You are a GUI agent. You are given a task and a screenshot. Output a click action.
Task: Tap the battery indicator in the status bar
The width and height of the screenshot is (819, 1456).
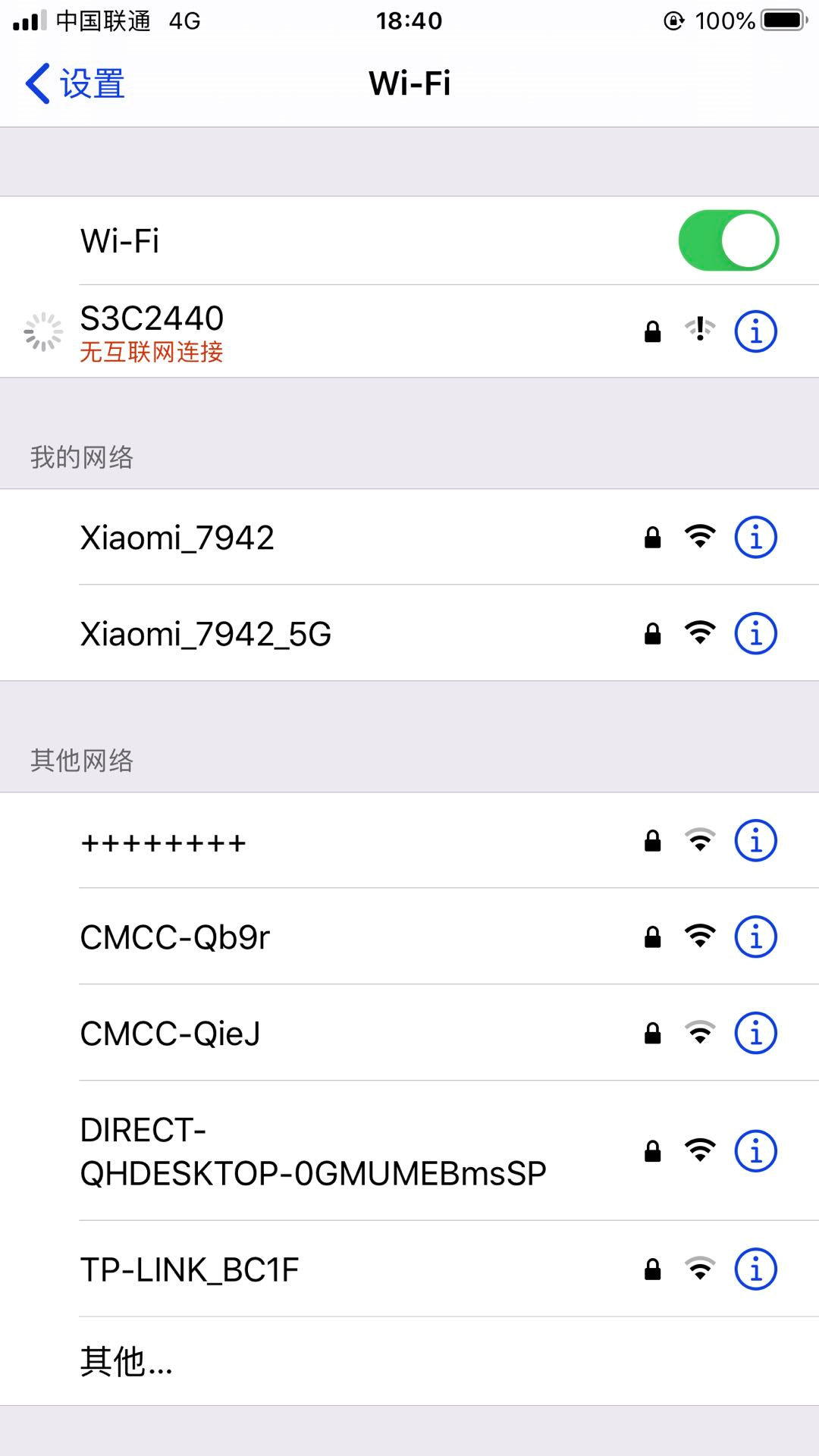[782, 20]
